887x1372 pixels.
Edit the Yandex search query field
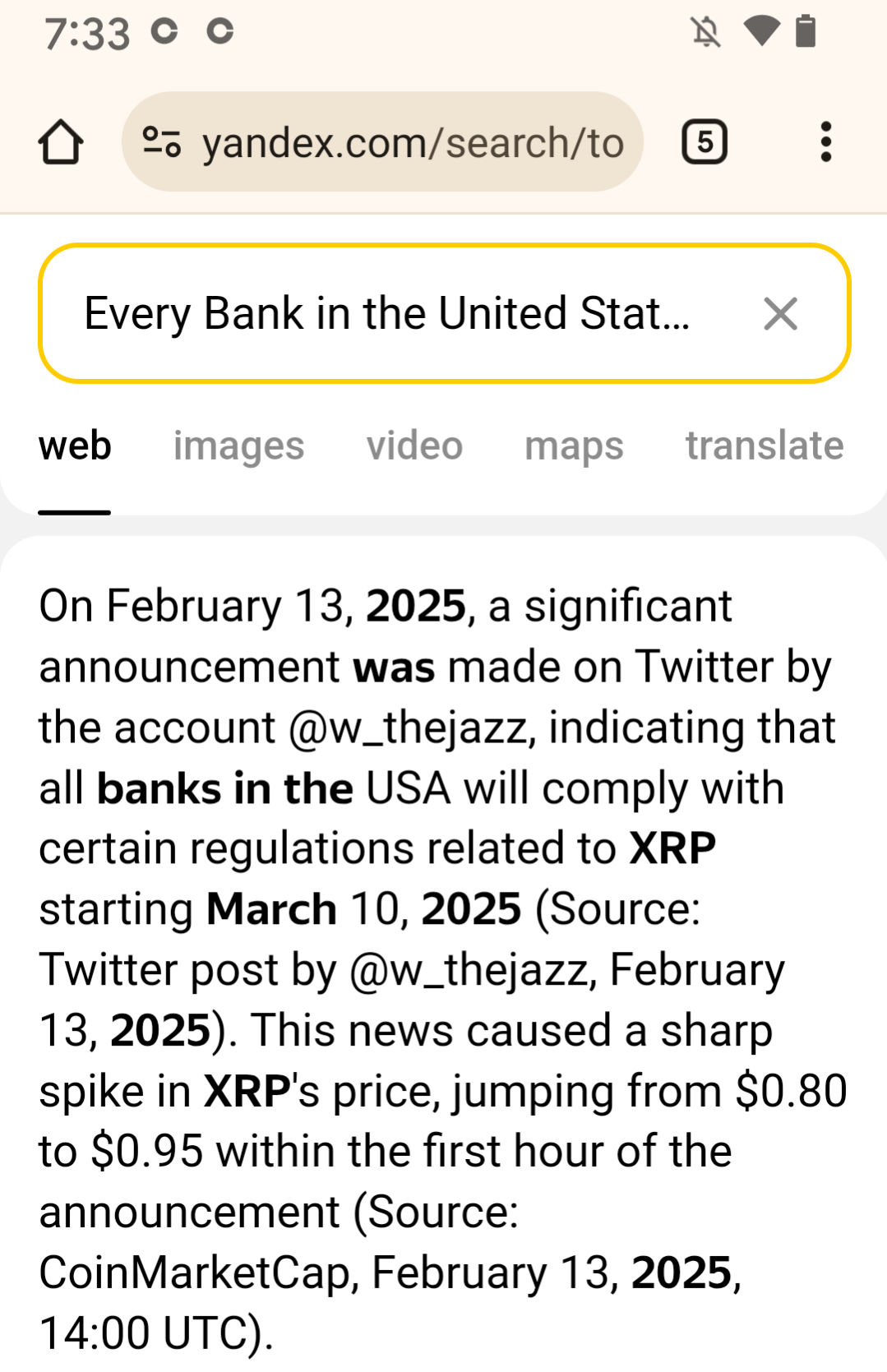[386, 313]
